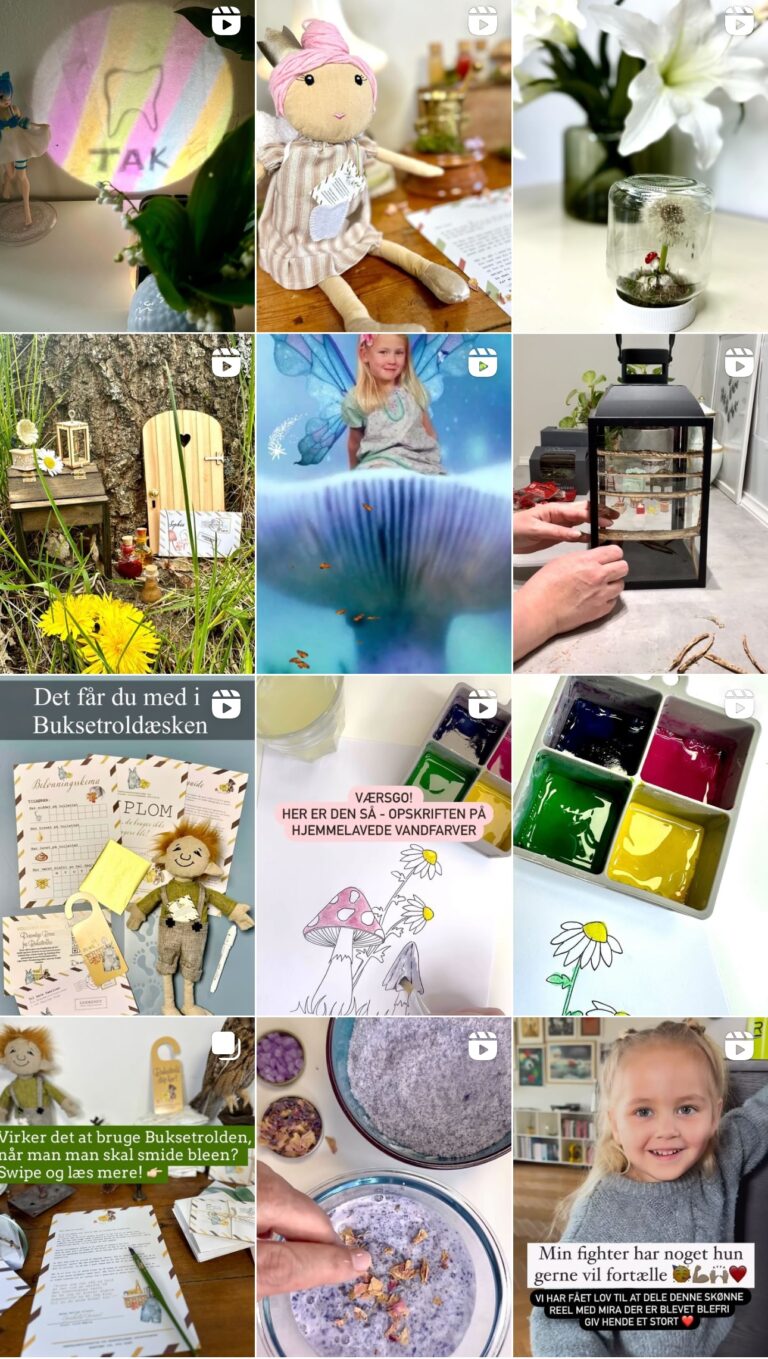This screenshot has height=1359, width=768.
Task: Open the girl with fairy wings reel
Action: [x=383, y=503]
